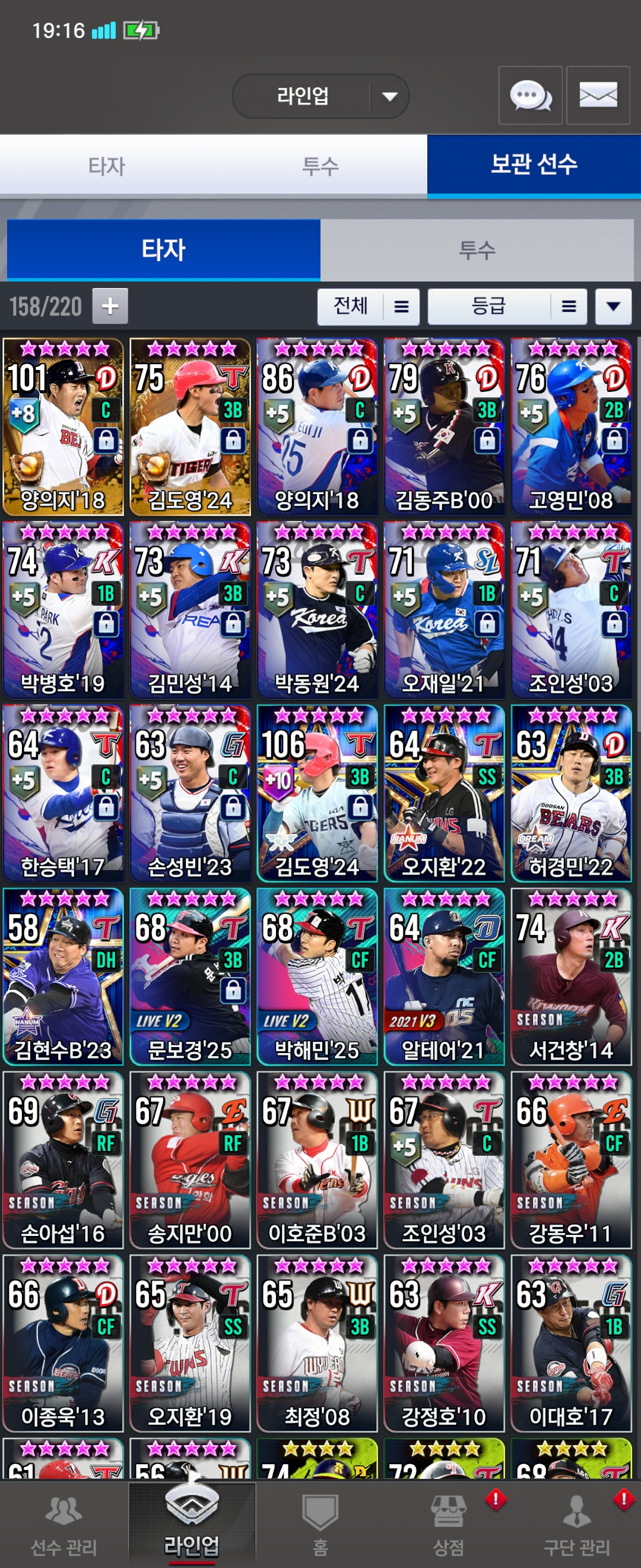Open the mail envelope icon

[x=598, y=96]
